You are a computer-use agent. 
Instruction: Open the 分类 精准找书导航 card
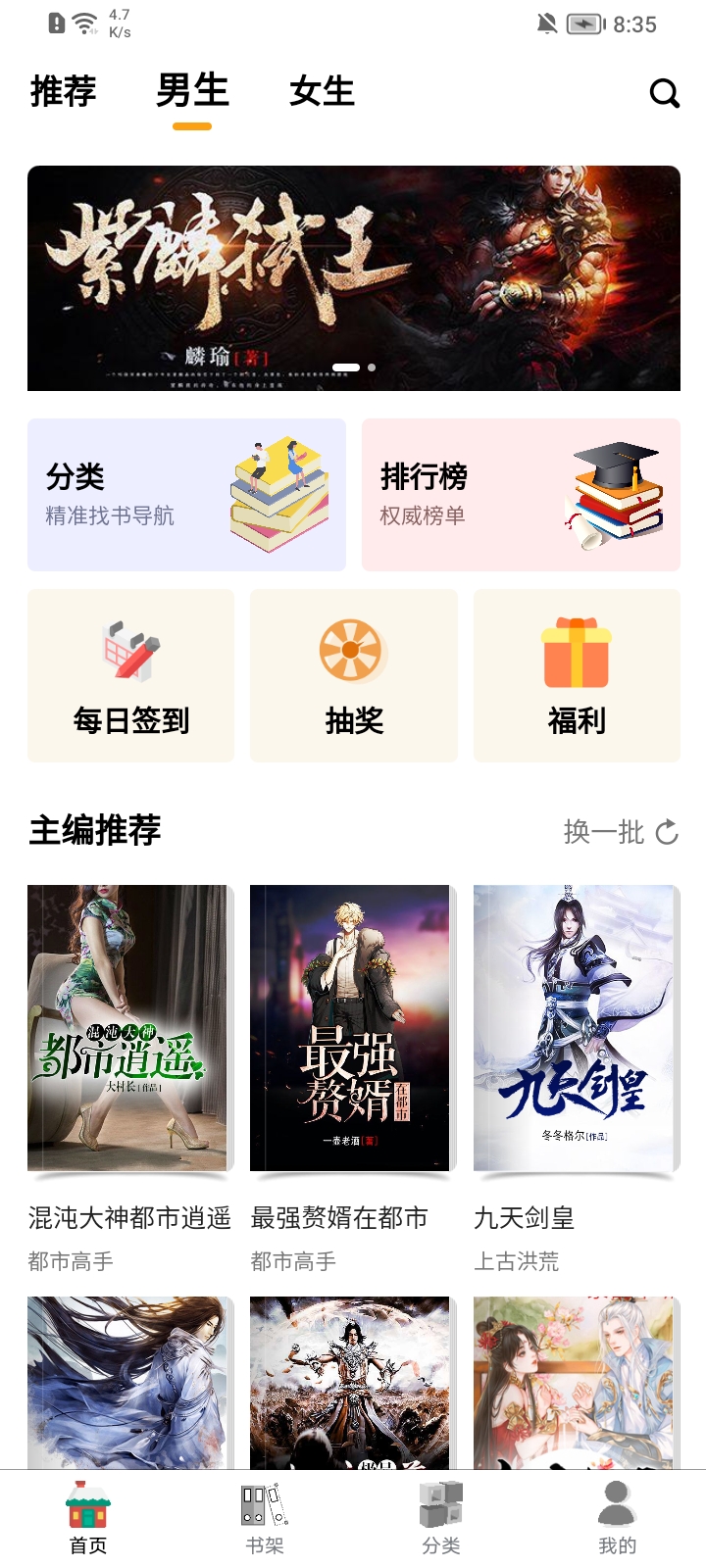pos(186,495)
